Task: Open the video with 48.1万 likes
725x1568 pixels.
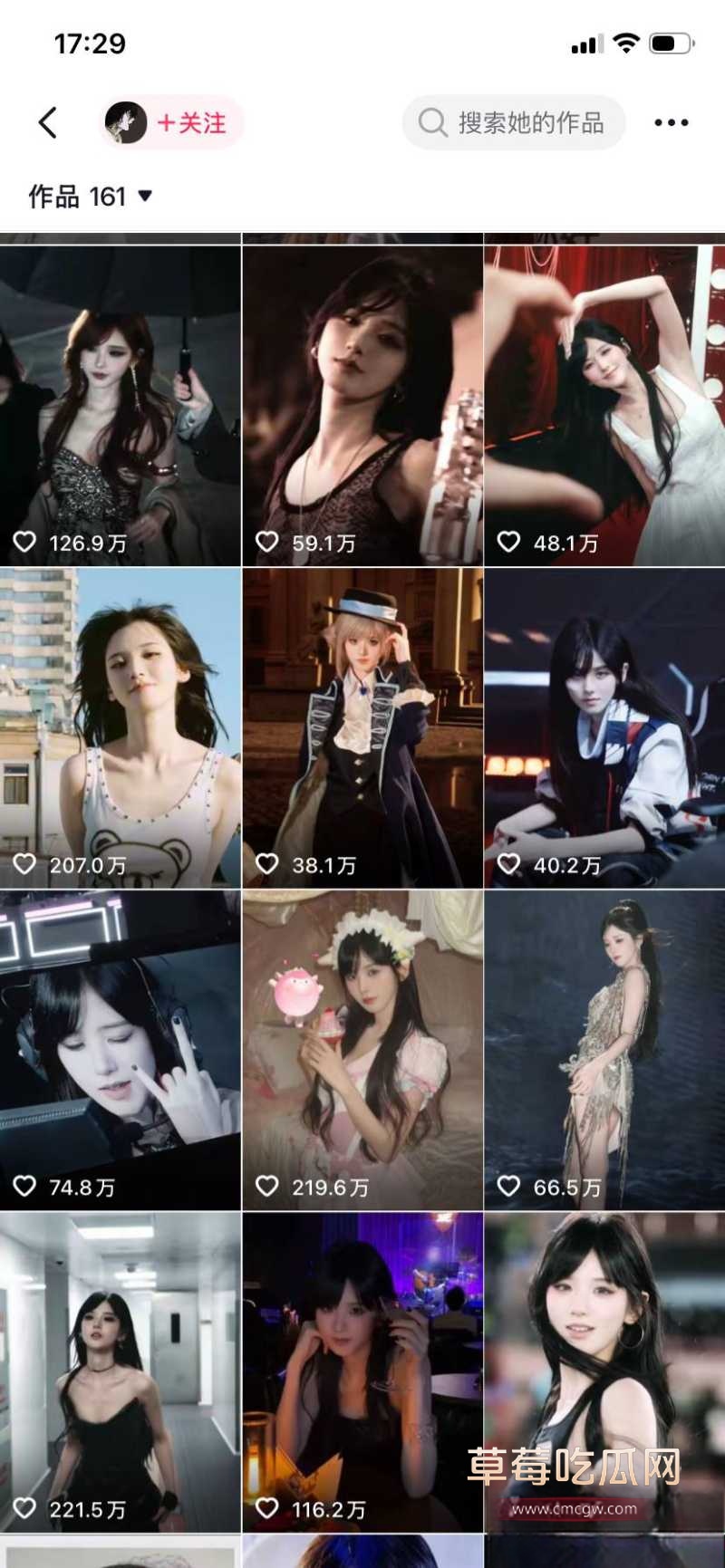Action: pyautogui.click(x=605, y=406)
